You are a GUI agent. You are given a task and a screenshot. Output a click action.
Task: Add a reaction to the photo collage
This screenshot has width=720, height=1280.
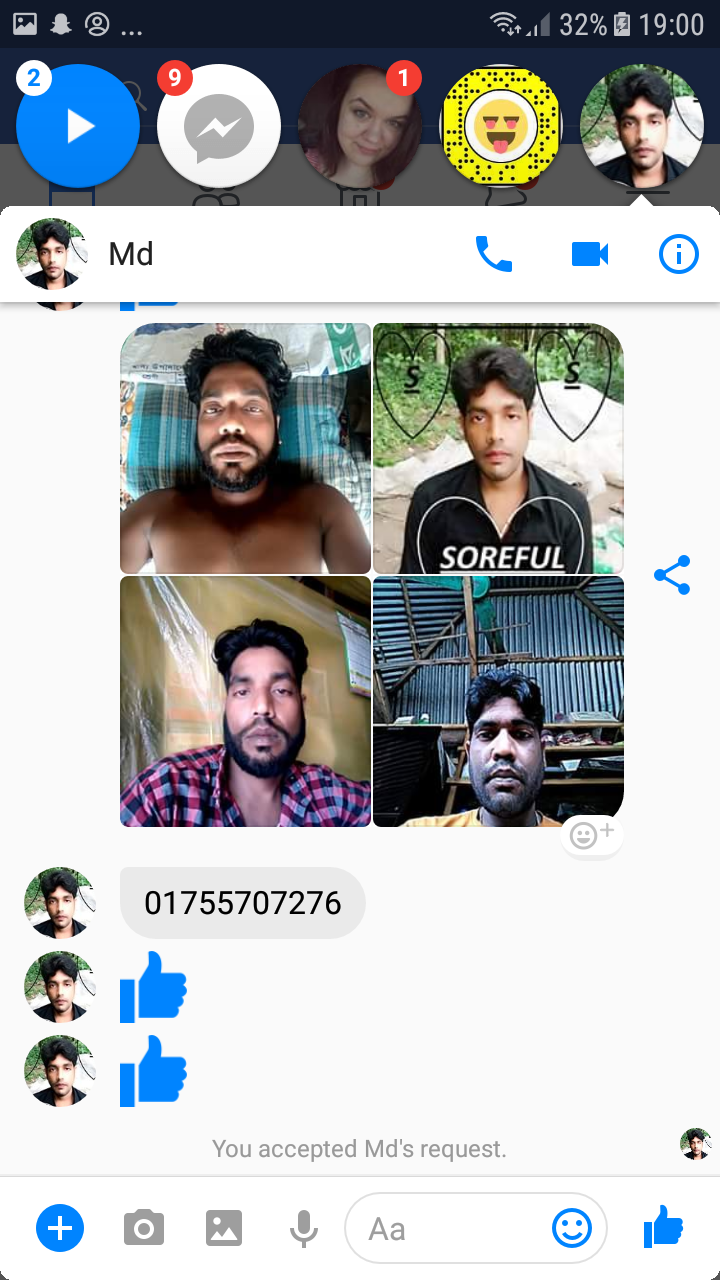pyautogui.click(x=592, y=834)
